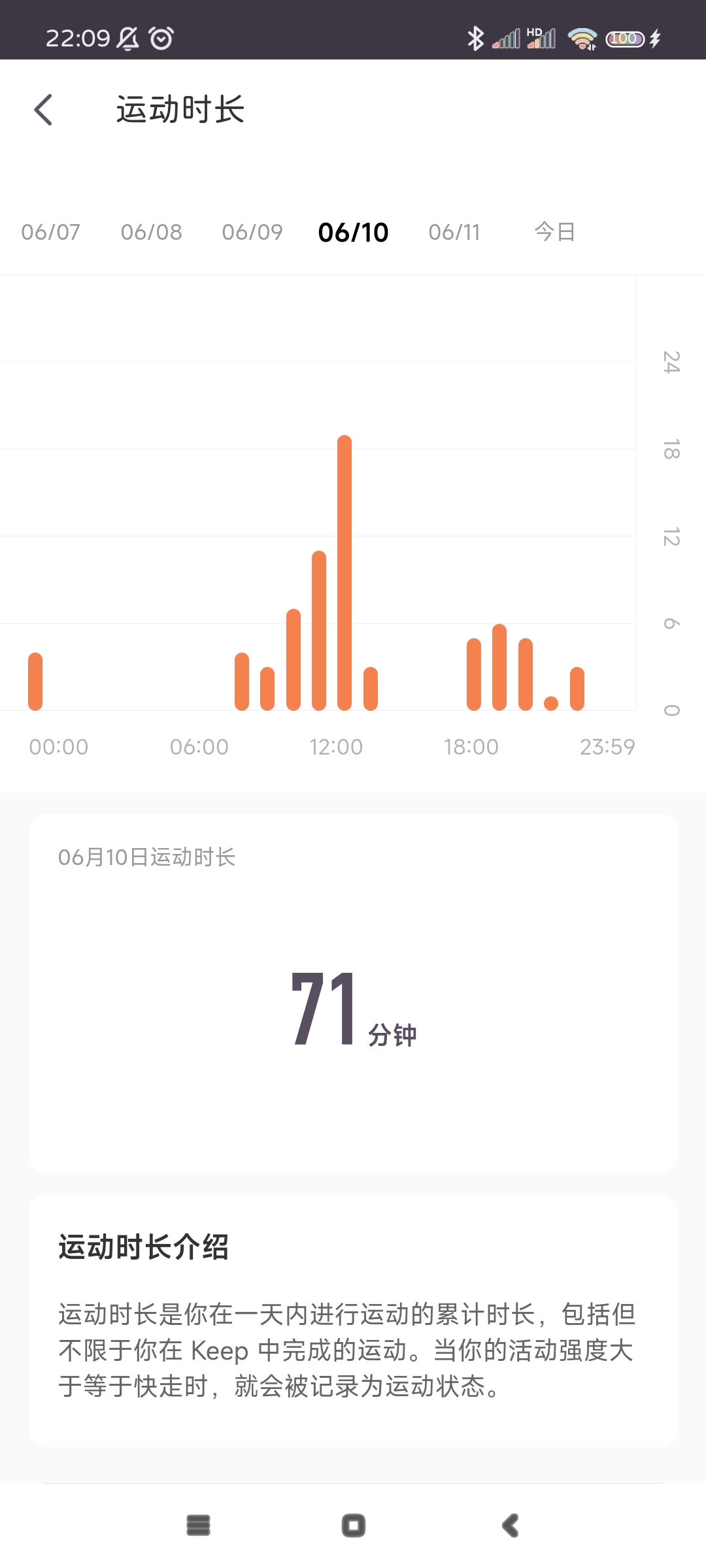Screen dimensions: 706x1568
Task: Open the 06/11 date tab
Action: 454,232
